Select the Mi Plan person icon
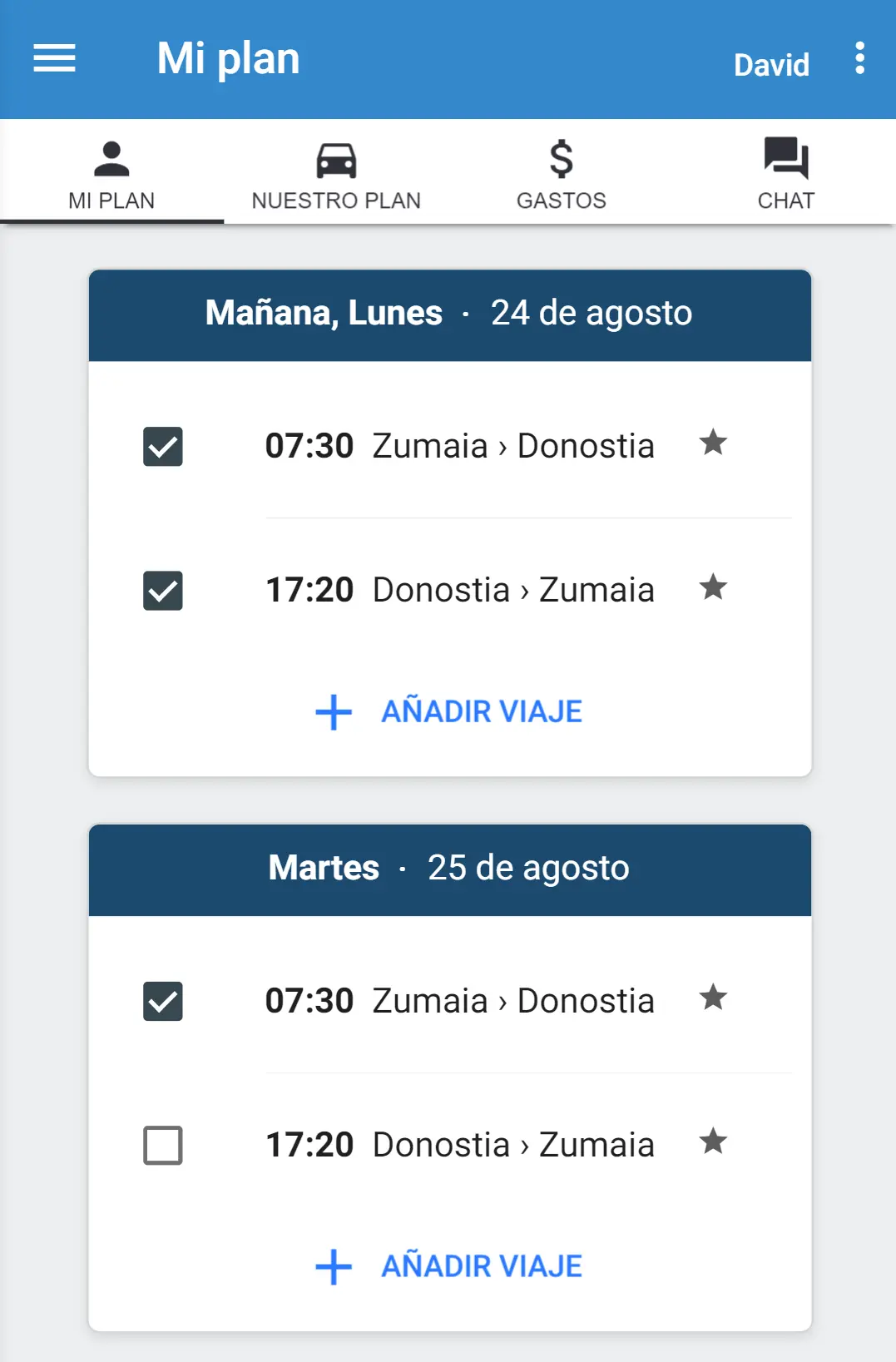896x1362 pixels. pyautogui.click(x=111, y=158)
